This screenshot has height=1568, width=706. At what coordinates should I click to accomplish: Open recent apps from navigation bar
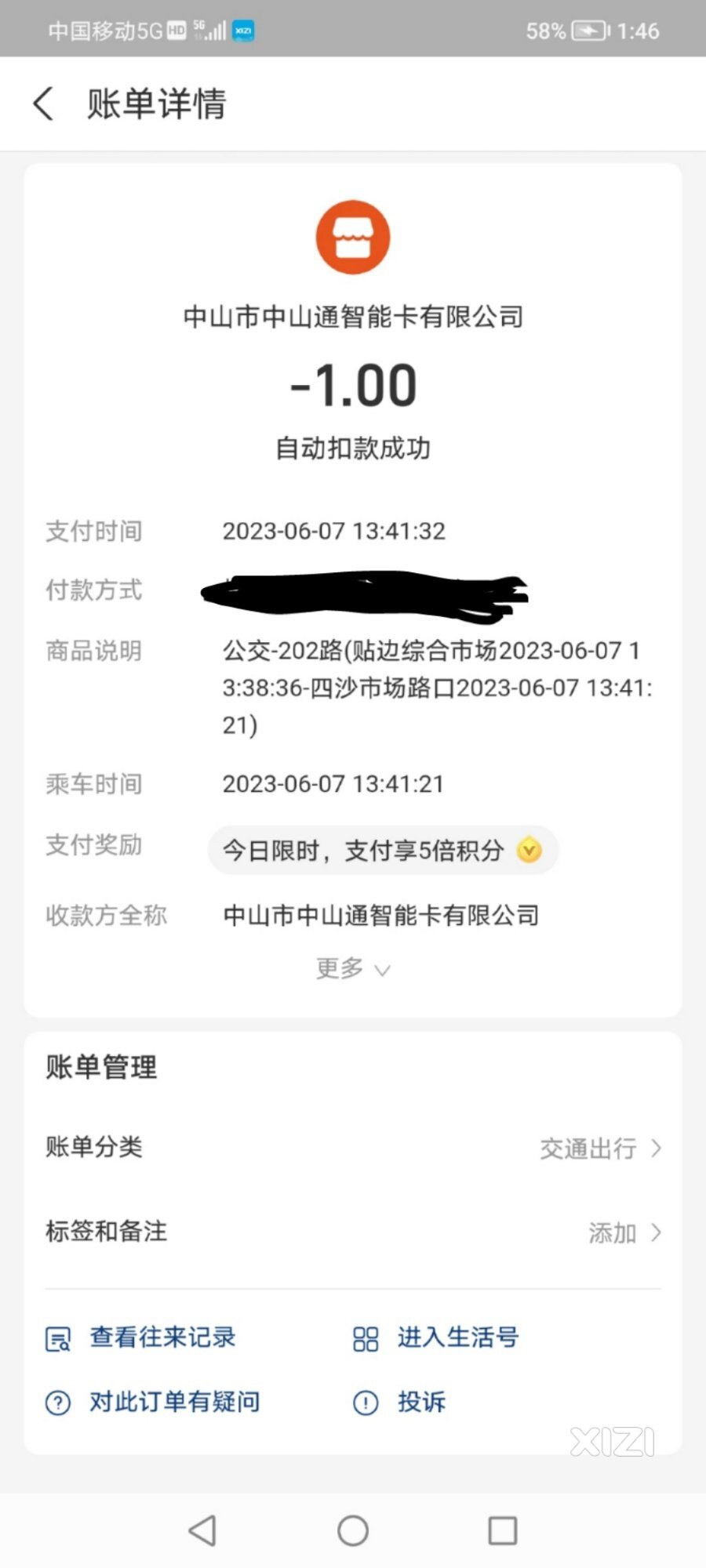(x=502, y=1530)
